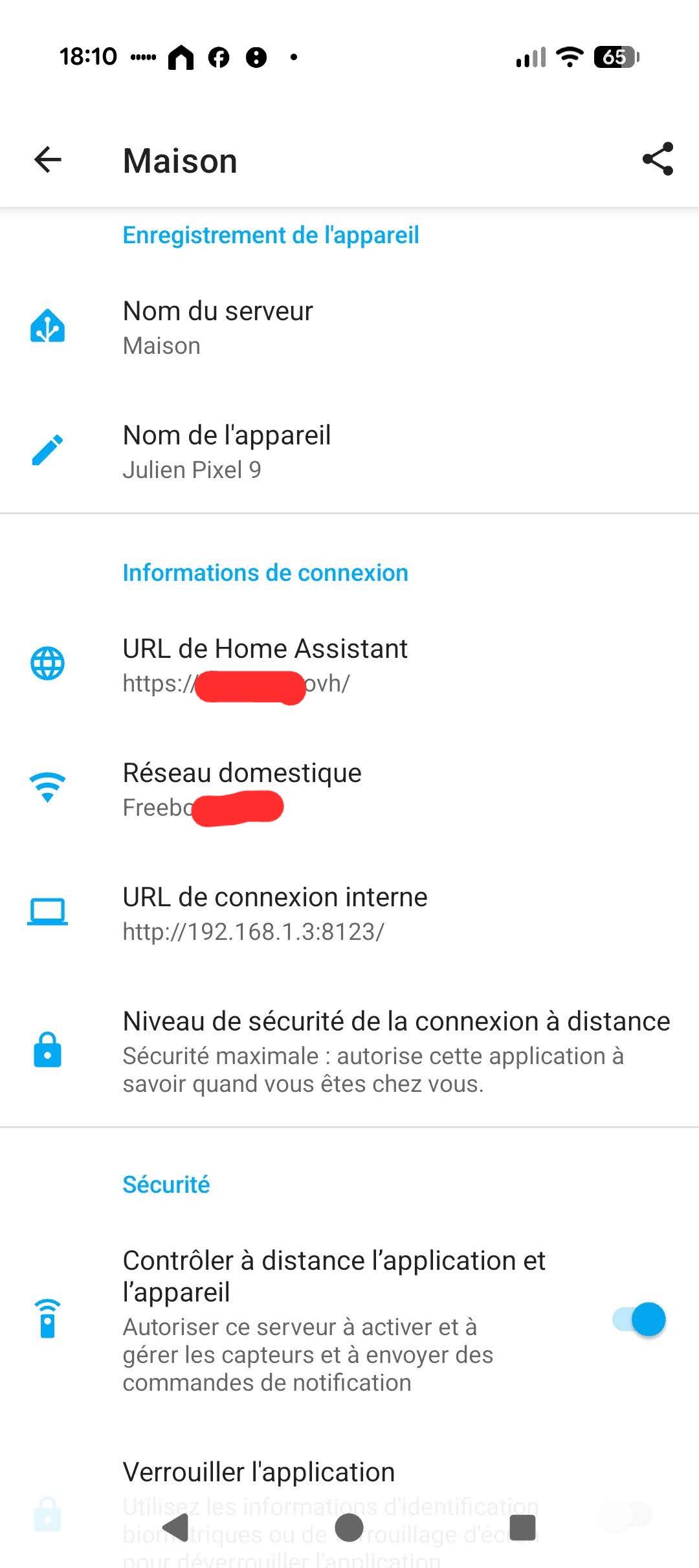The image size is (699, 1568).
Task: Disable Contrôler à distance l'application toggle
Action: click(639, 1320)
